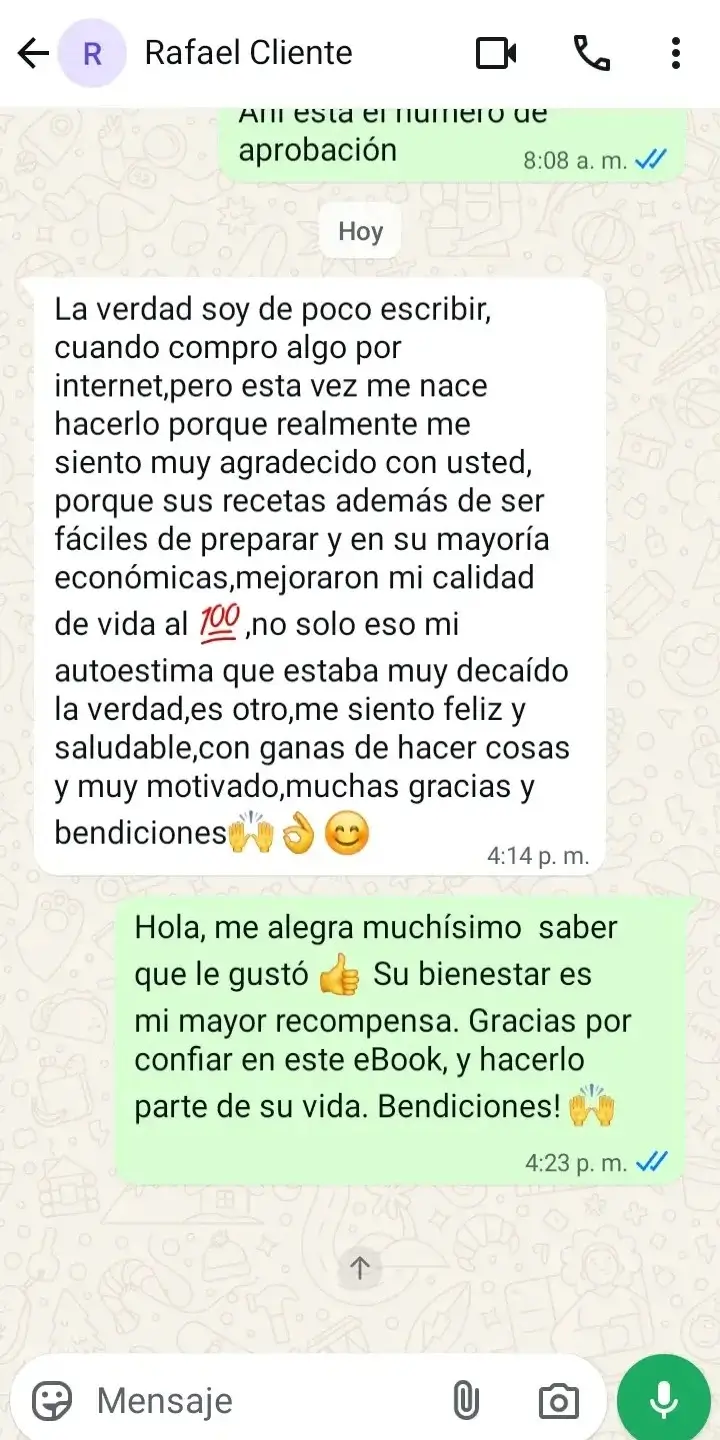
Task: Focus the Mensaje text field
Action: [x=260, y=1401]
